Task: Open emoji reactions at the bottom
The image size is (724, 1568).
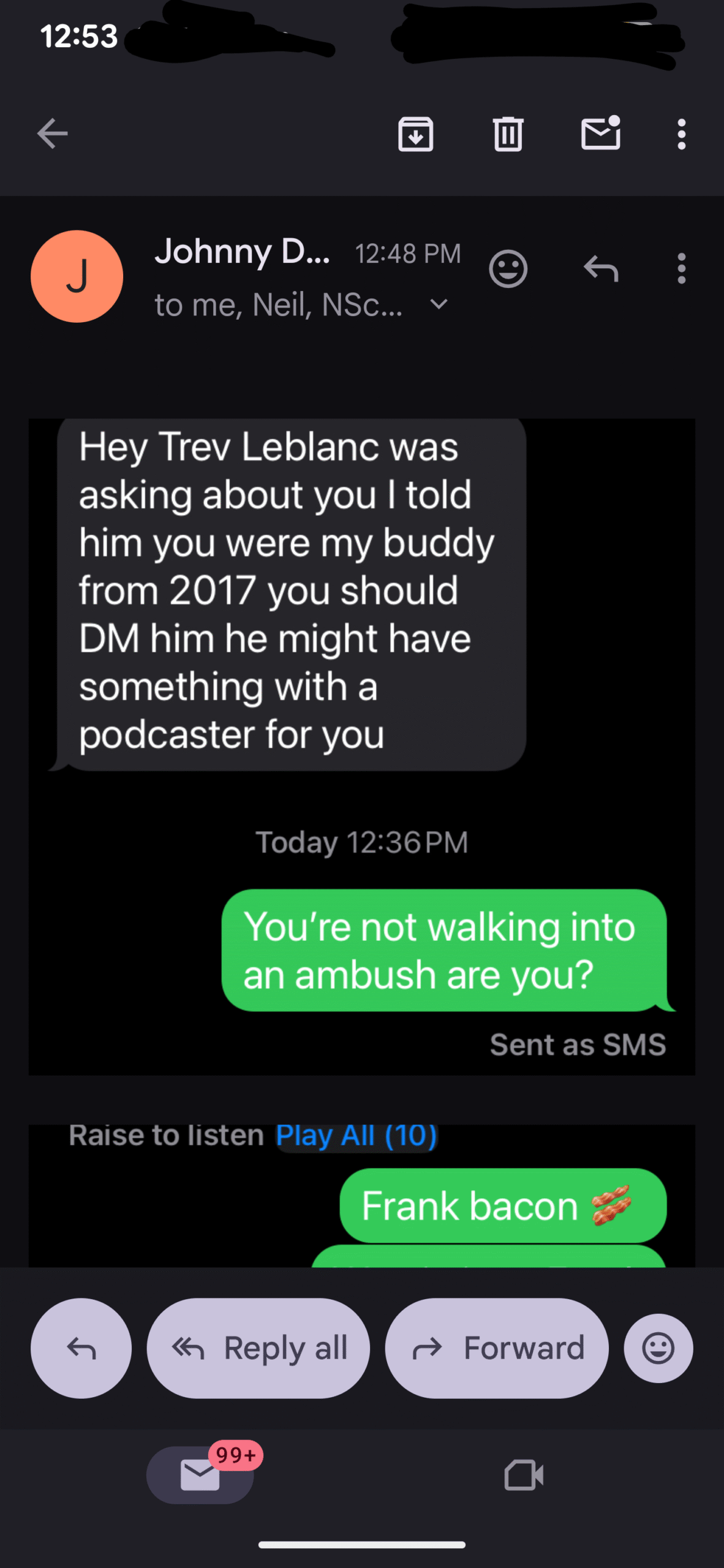Action: point(658,1348)
